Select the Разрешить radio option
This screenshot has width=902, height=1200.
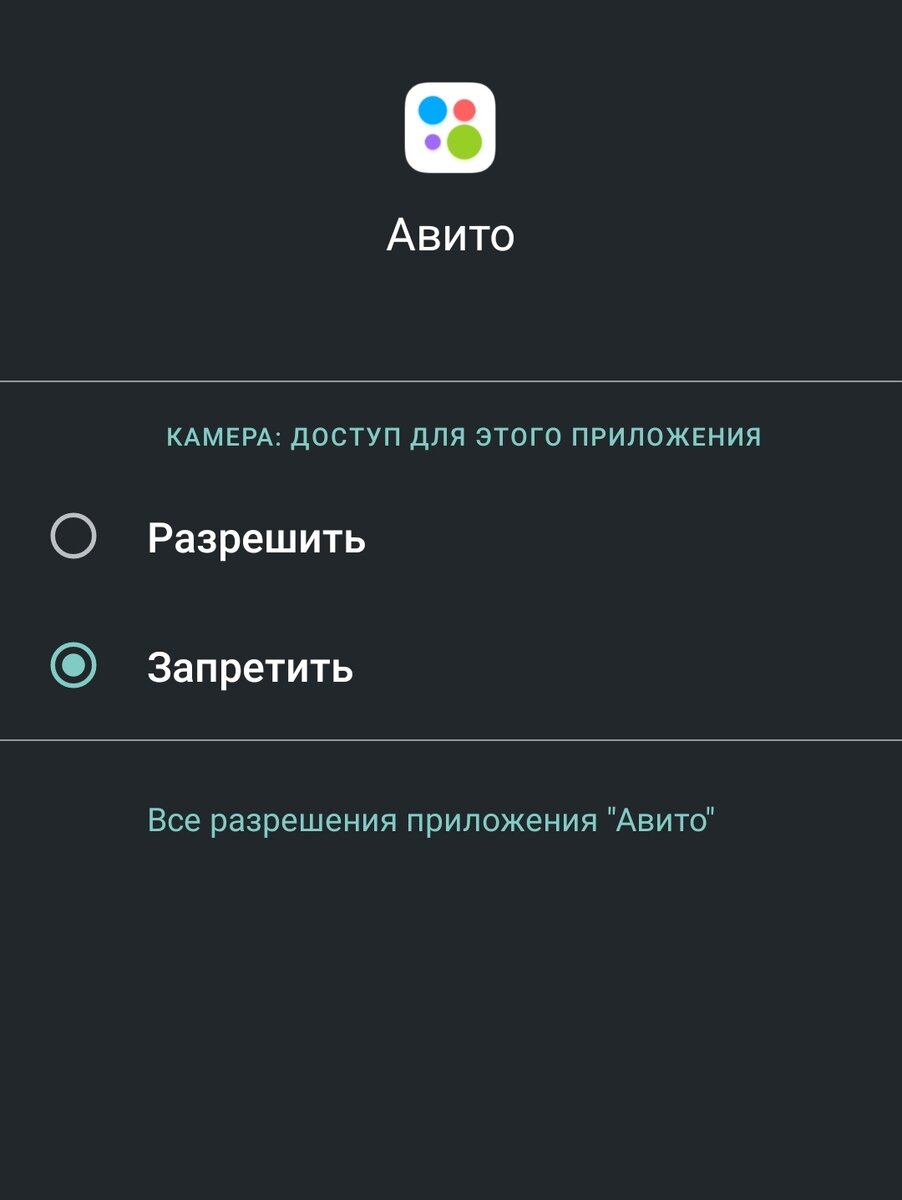pyautogui.click(x=451, y=538)
